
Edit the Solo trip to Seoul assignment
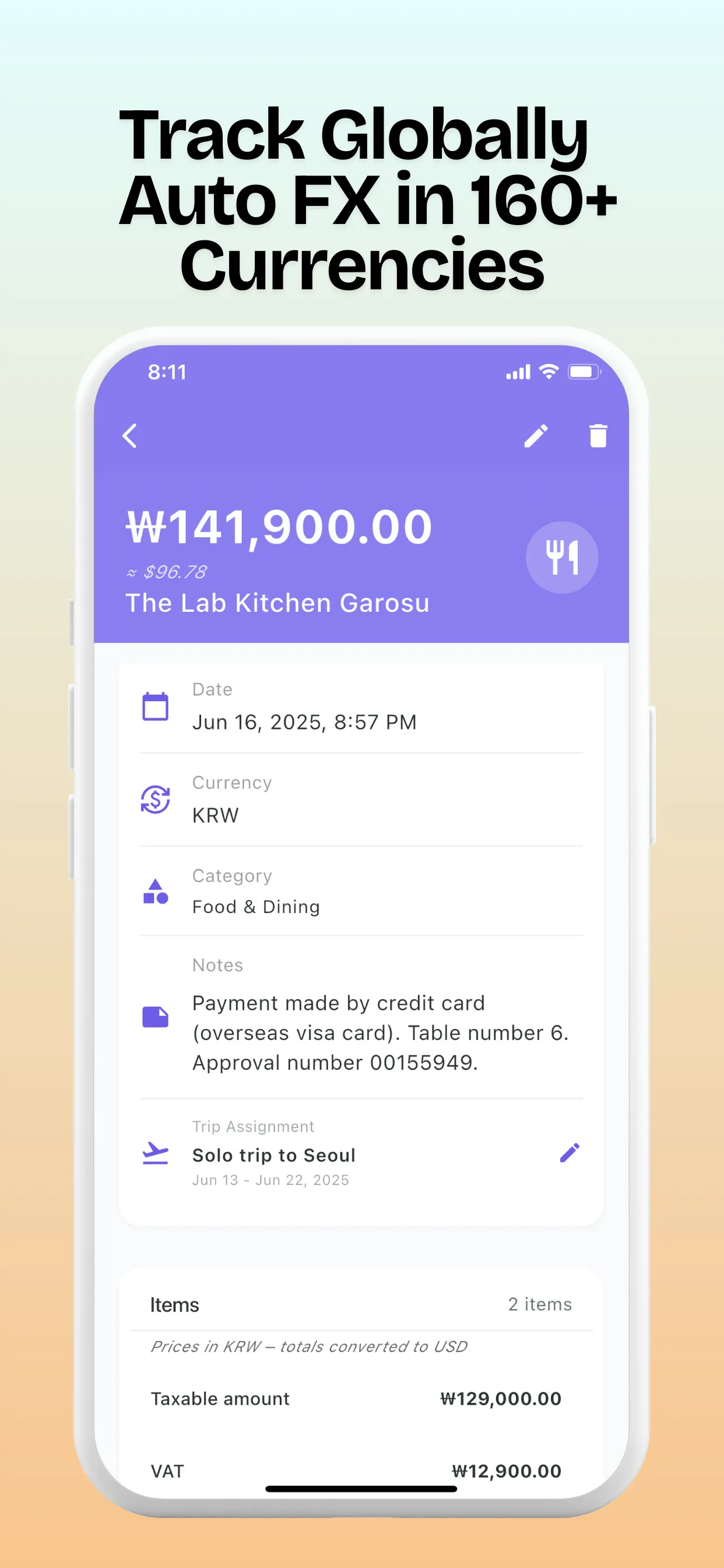pyautogui.click(x=570, y=1153)
